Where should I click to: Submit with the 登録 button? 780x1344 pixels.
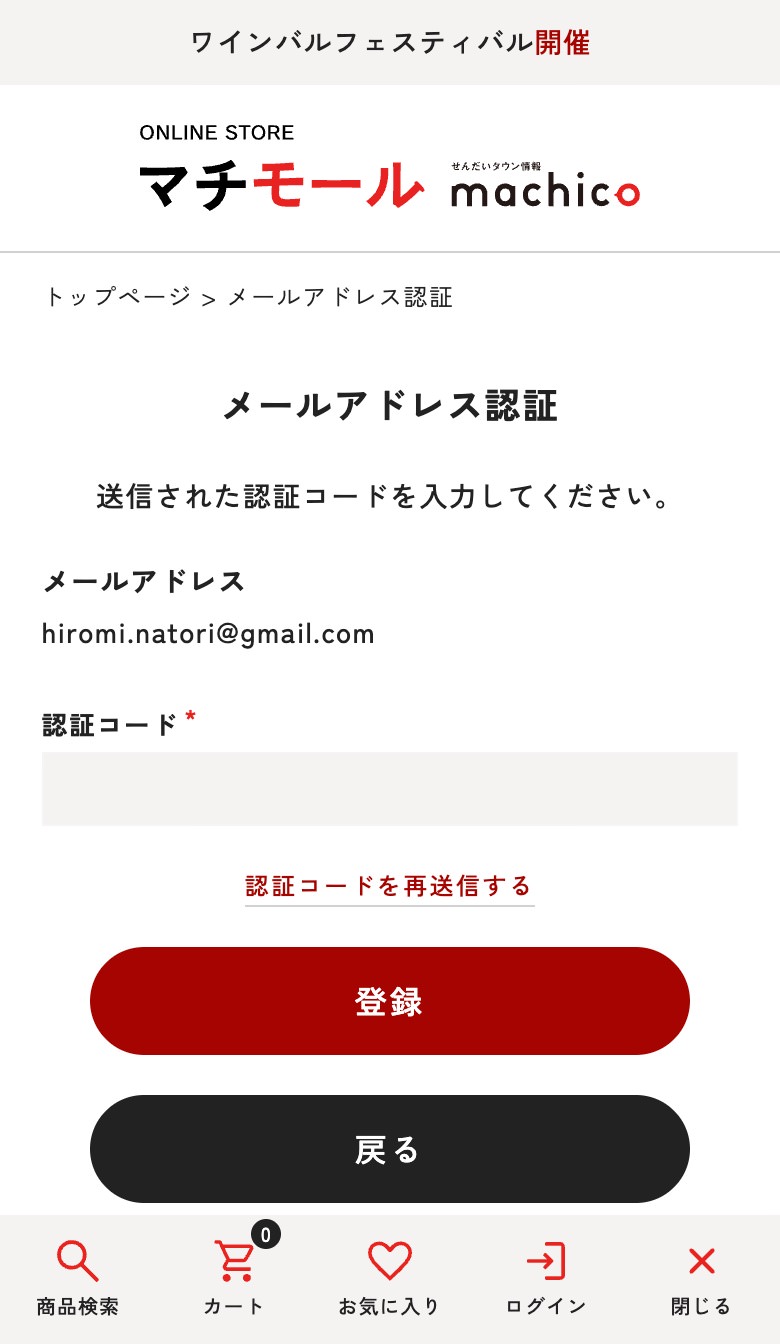(389, 1001)
